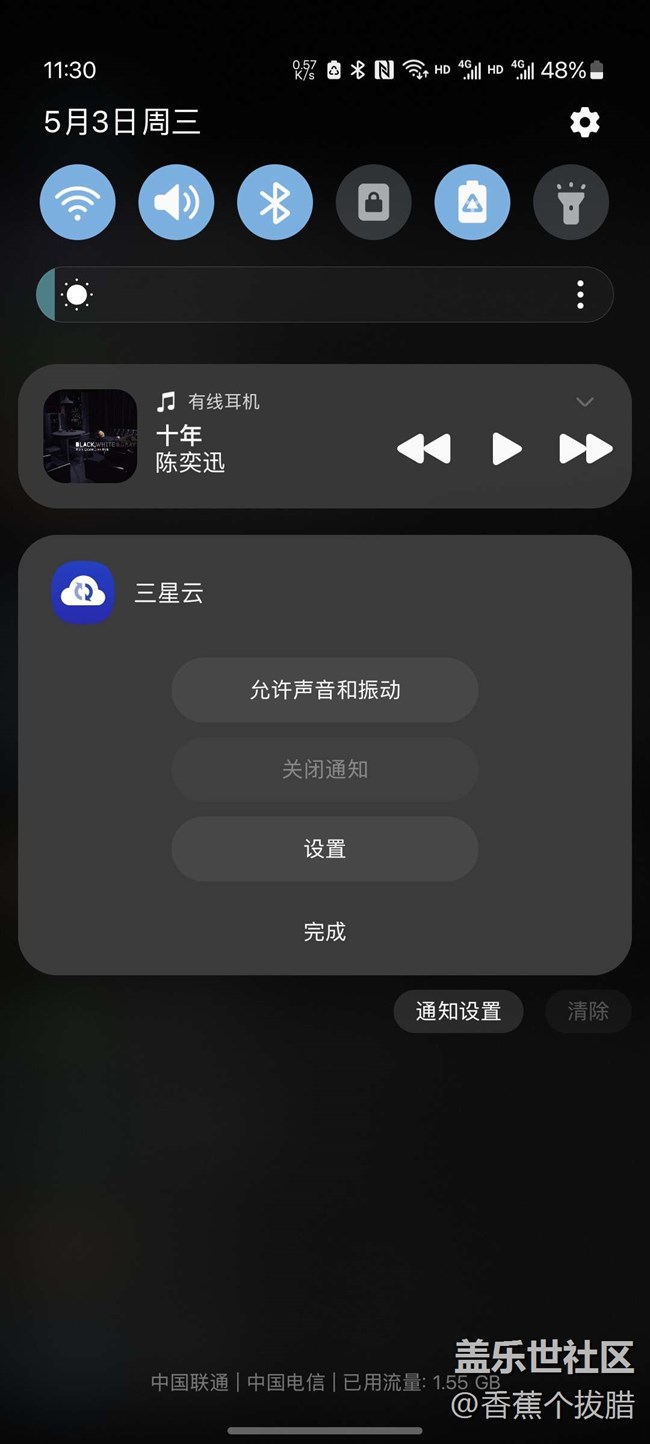
Task: Tap 完成 to finish notification options
Action: click(x=325, y=932)
